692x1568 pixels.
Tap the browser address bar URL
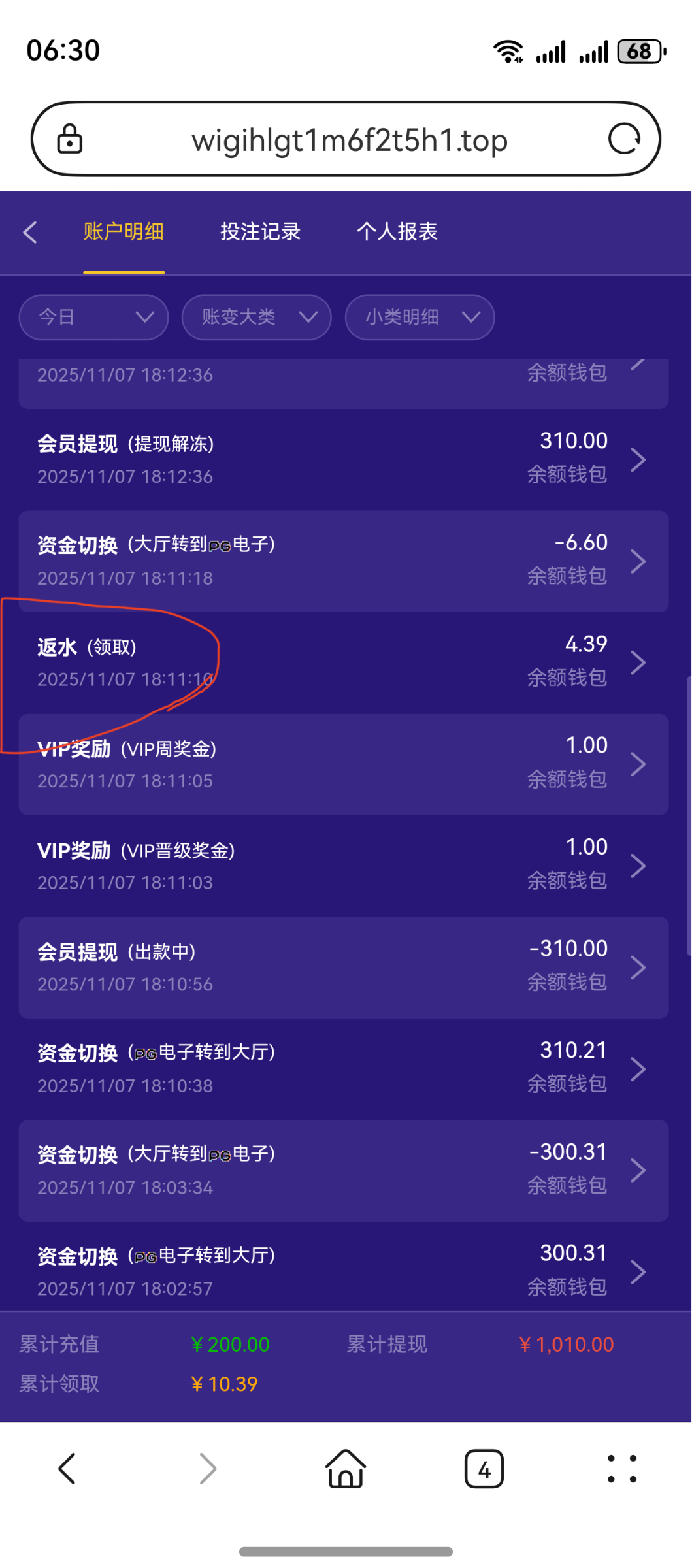[349, 140]
